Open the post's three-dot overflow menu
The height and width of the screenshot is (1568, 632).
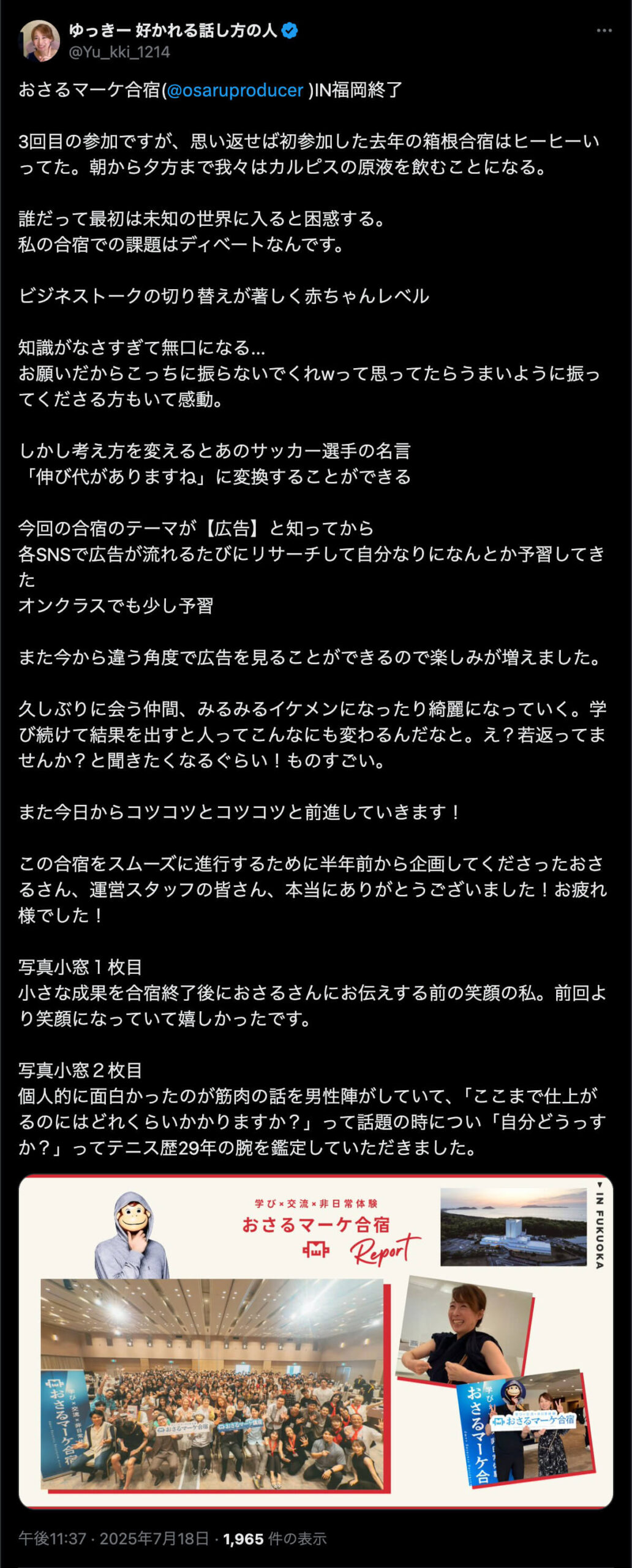coord(604,31)
